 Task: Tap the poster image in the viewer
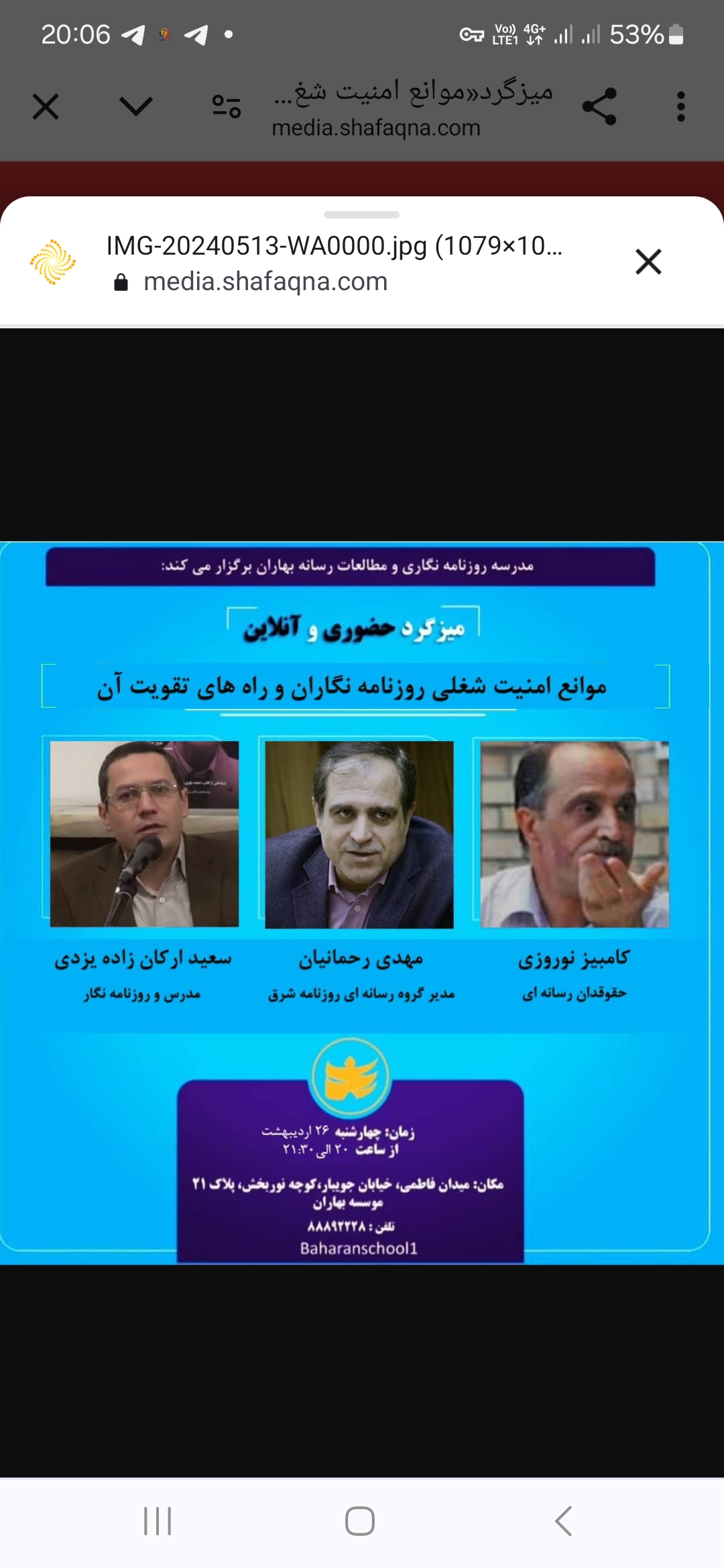pos(361,903)
